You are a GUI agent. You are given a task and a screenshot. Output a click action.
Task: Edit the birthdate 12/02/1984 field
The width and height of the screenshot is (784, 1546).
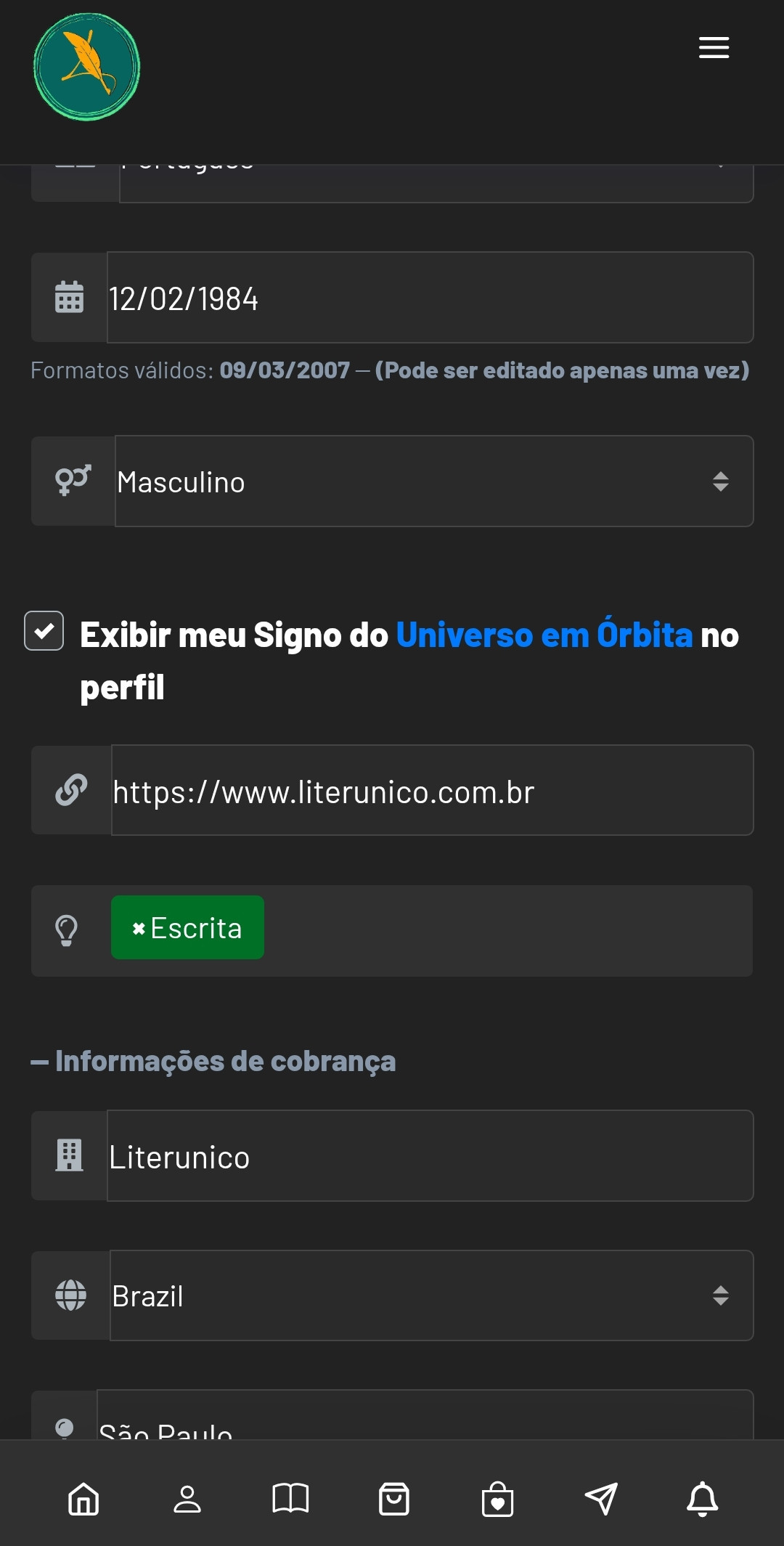click(x=429, y=298)
